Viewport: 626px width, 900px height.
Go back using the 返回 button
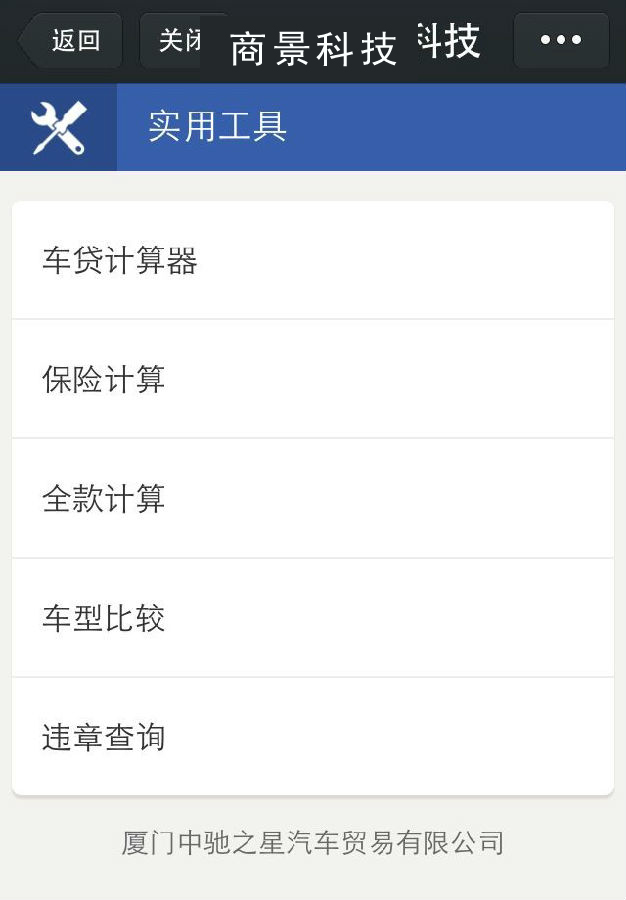(72, 41)
